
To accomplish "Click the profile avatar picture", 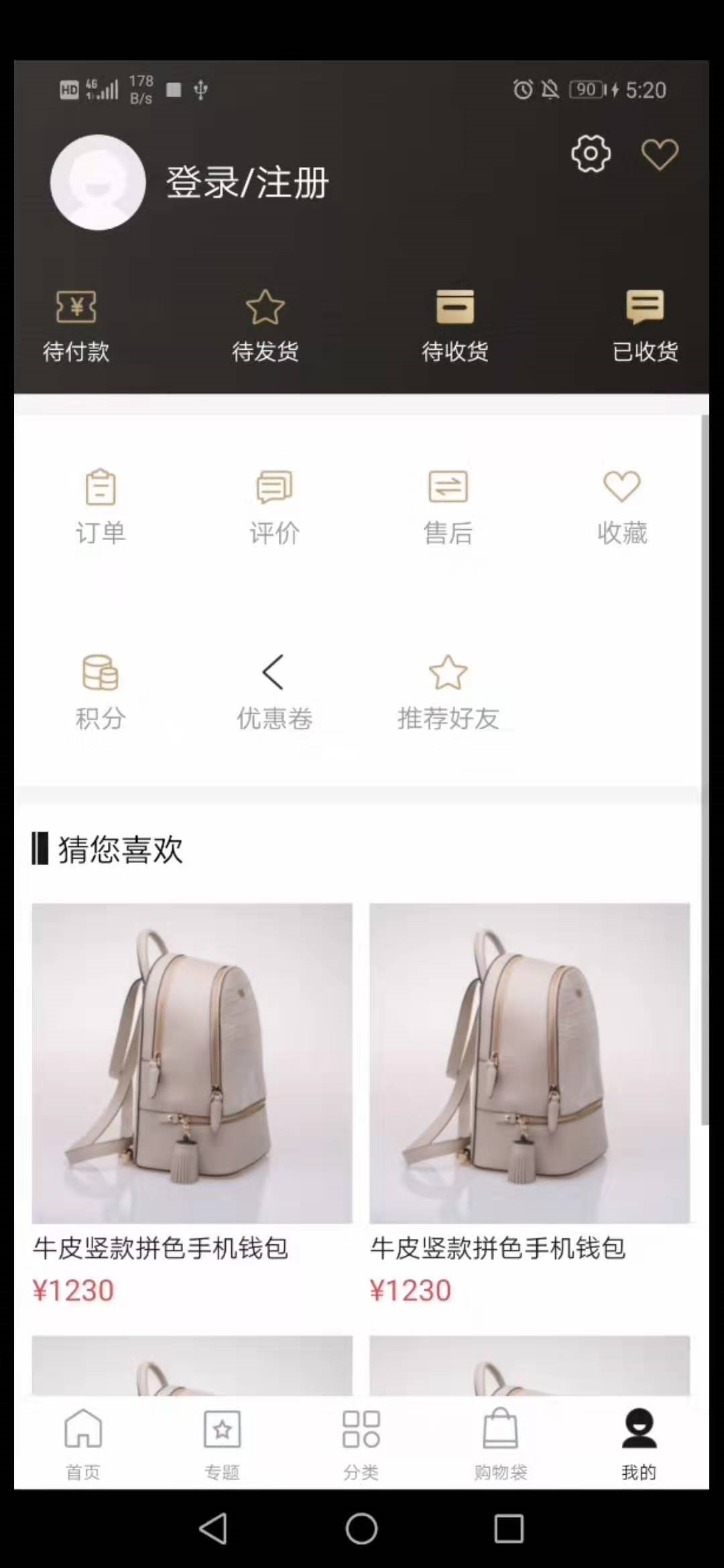I will pyautogui.click(x=98, y=182).
